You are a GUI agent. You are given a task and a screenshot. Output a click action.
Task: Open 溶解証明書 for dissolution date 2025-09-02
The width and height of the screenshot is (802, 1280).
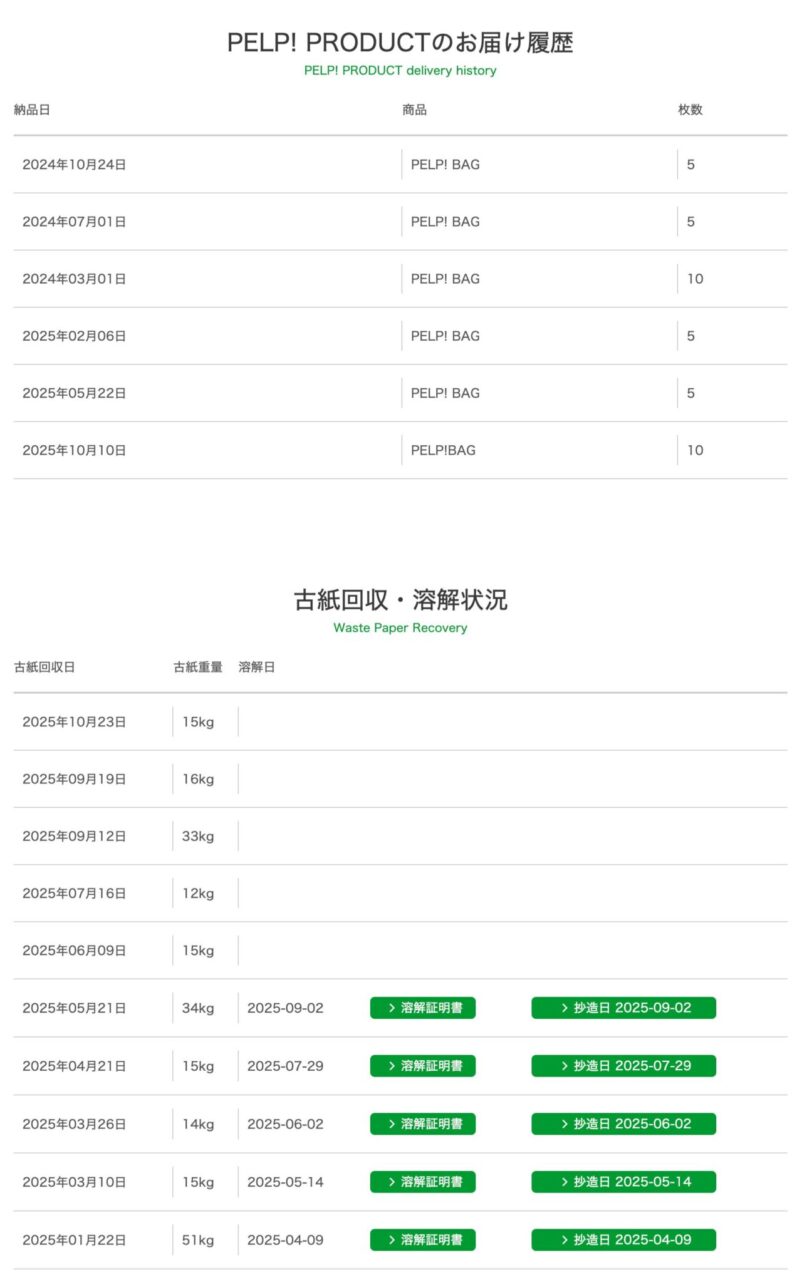coord(422,1008)
